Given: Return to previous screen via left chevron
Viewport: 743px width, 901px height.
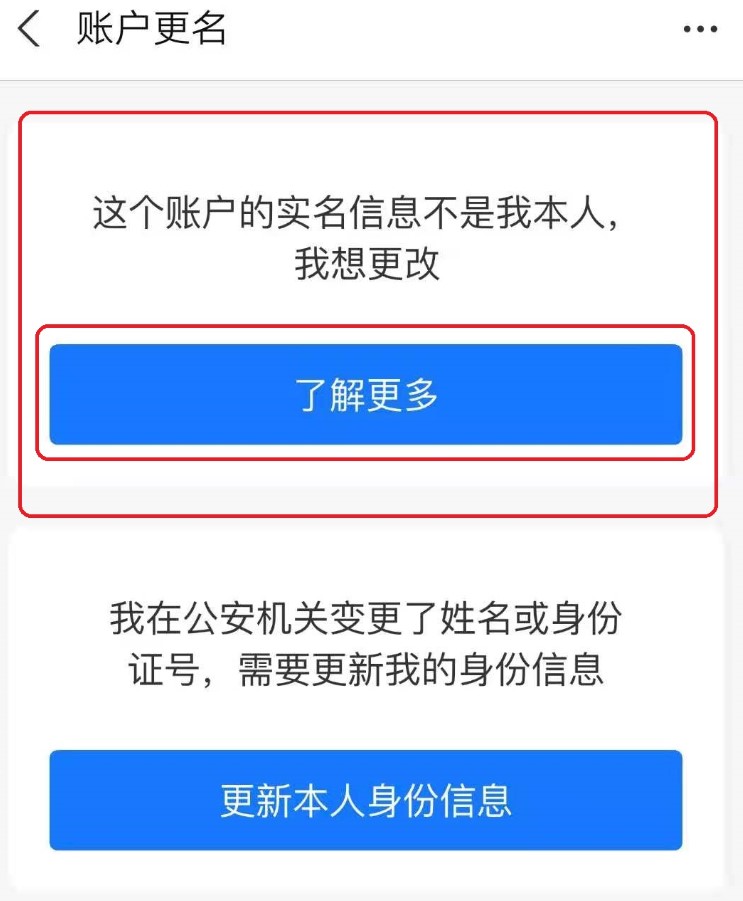Looking at the screenshot, I should click(30, 29).
